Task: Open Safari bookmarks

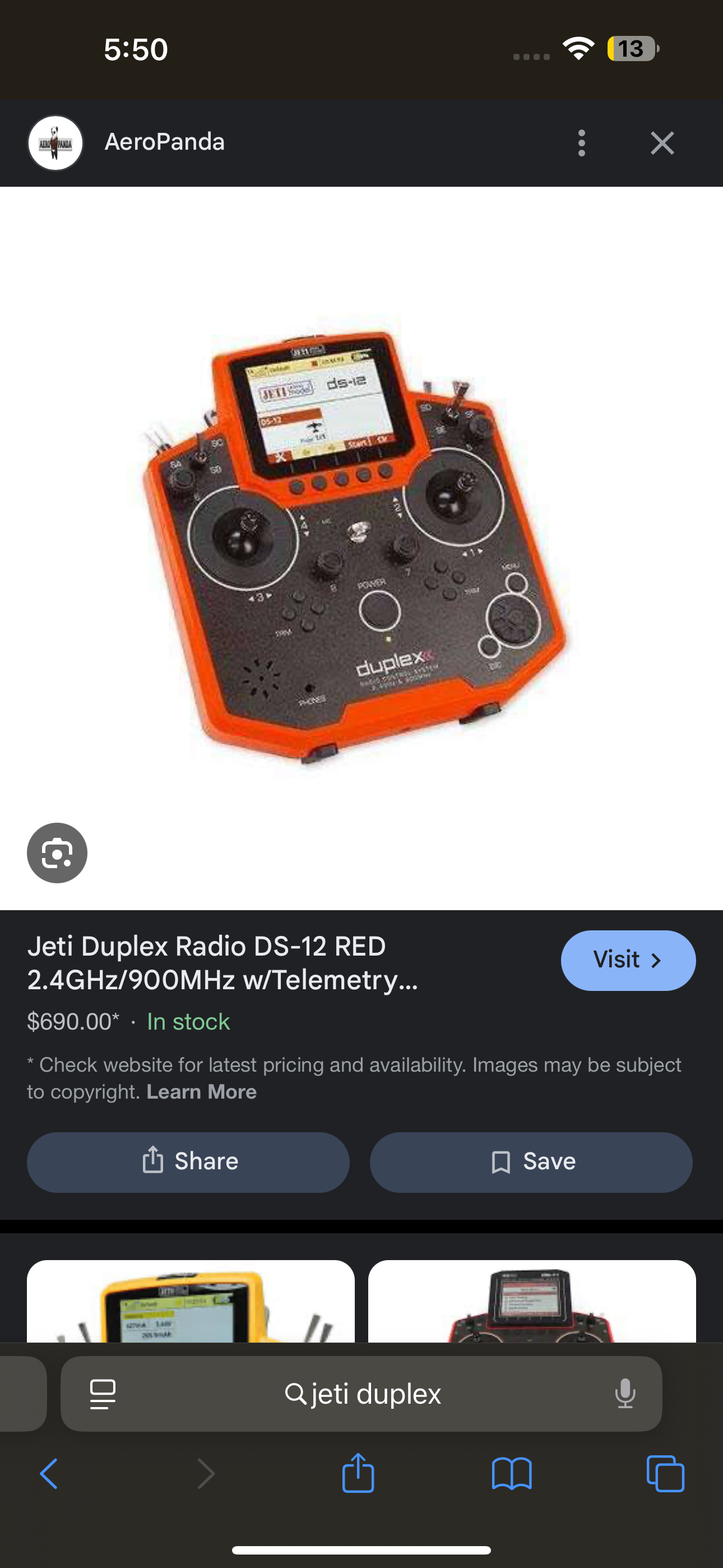Action: [x=511, y=1474]
